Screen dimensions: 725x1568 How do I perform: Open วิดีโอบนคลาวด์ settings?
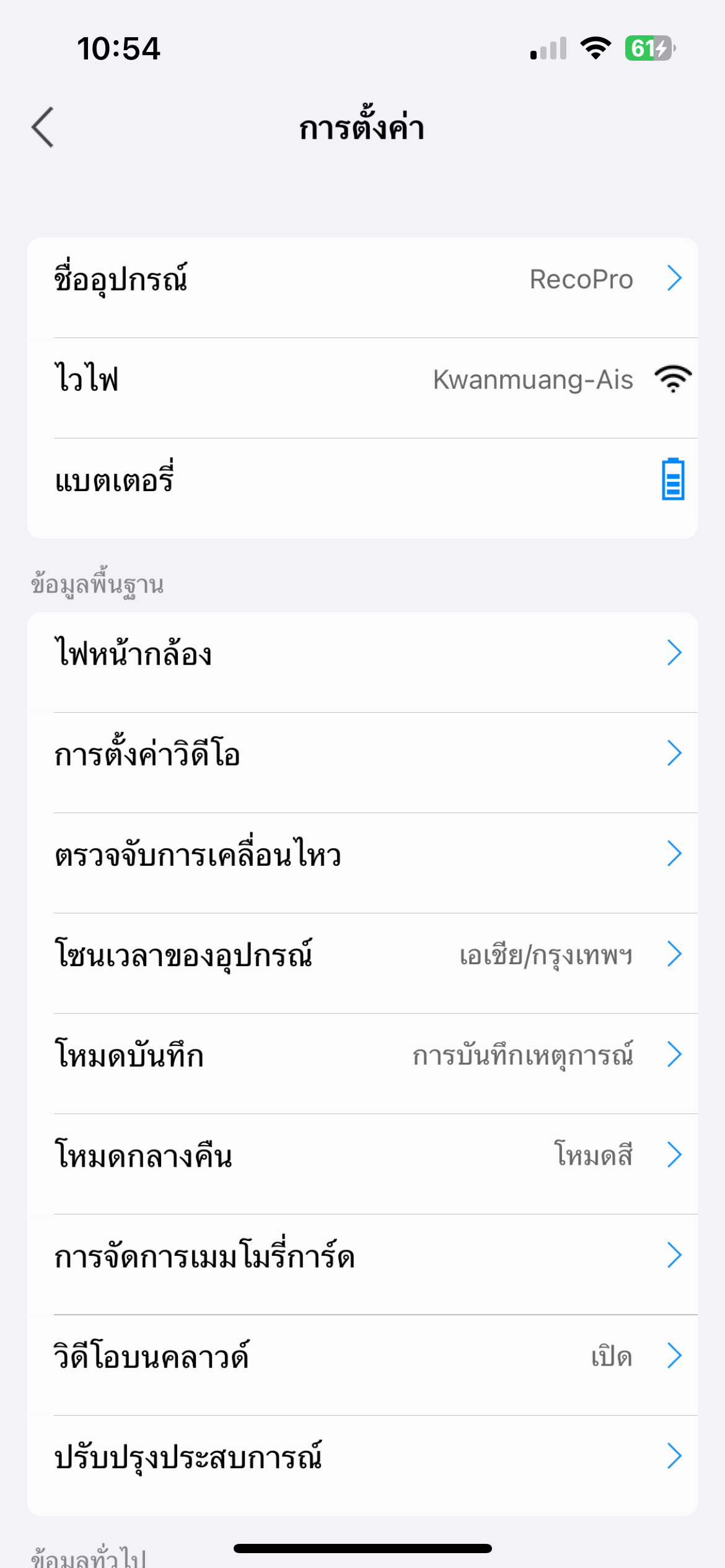[x=362, y=1356]
